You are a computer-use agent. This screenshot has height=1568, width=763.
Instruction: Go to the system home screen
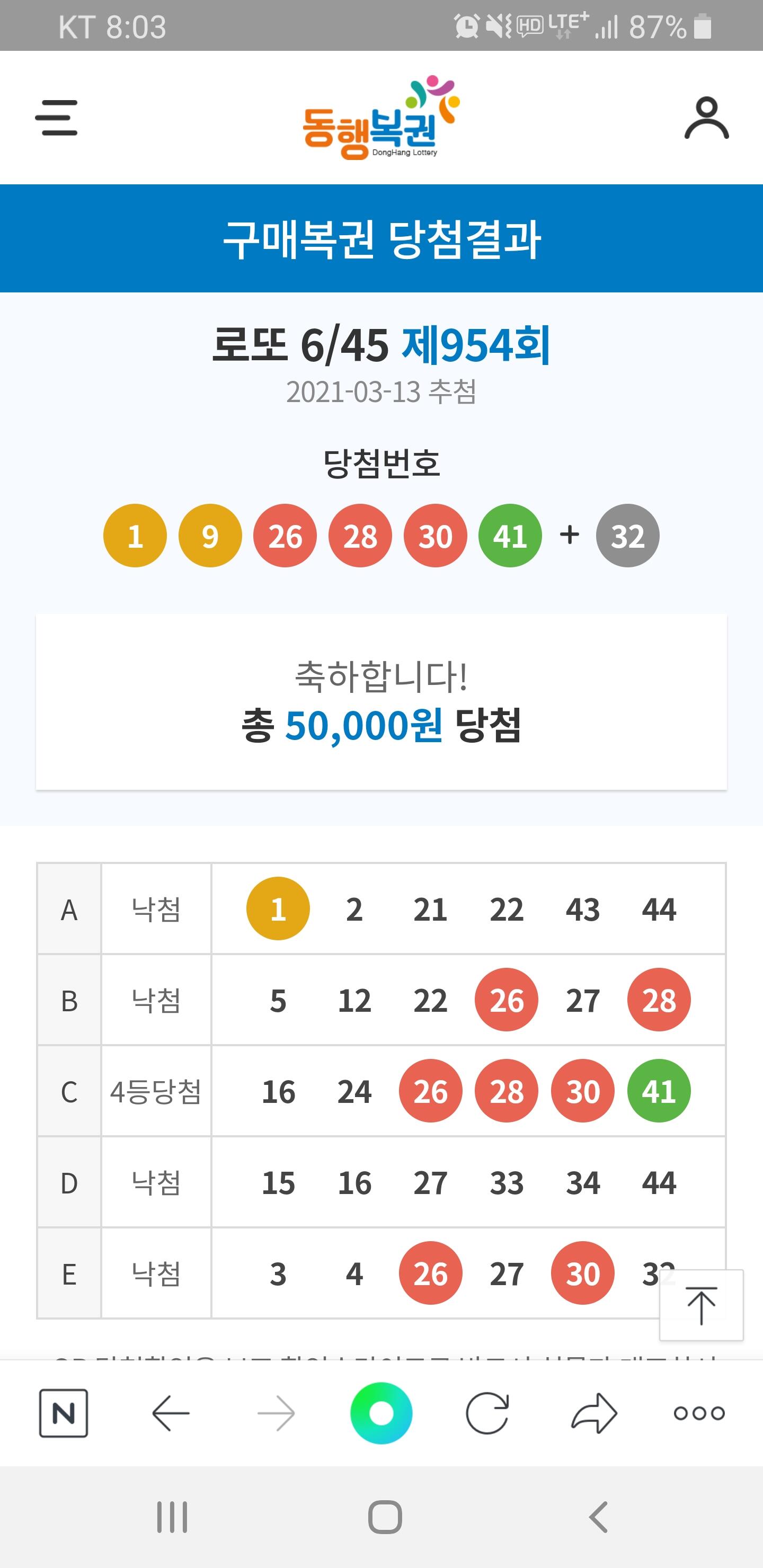(385, 1517)
